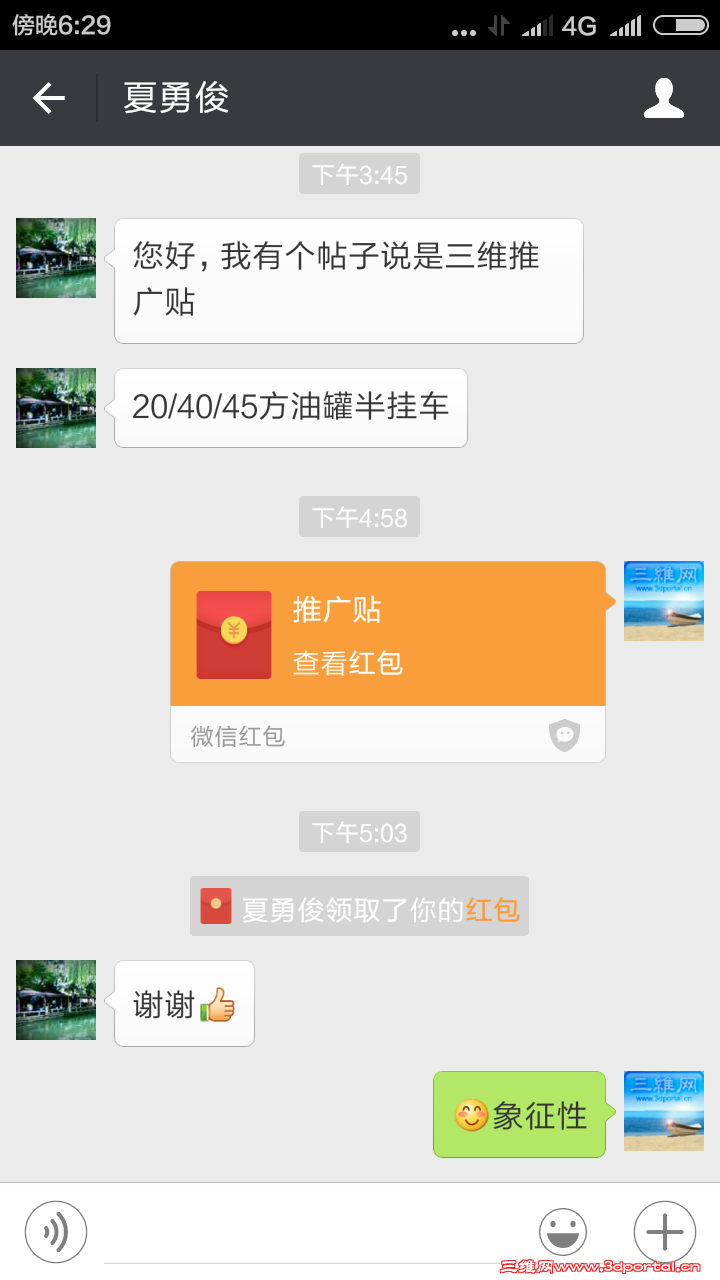This screenshot has width=720, height=1280.
Task: Tap the chat title 夏勇俊
Action: click(176, 97)
